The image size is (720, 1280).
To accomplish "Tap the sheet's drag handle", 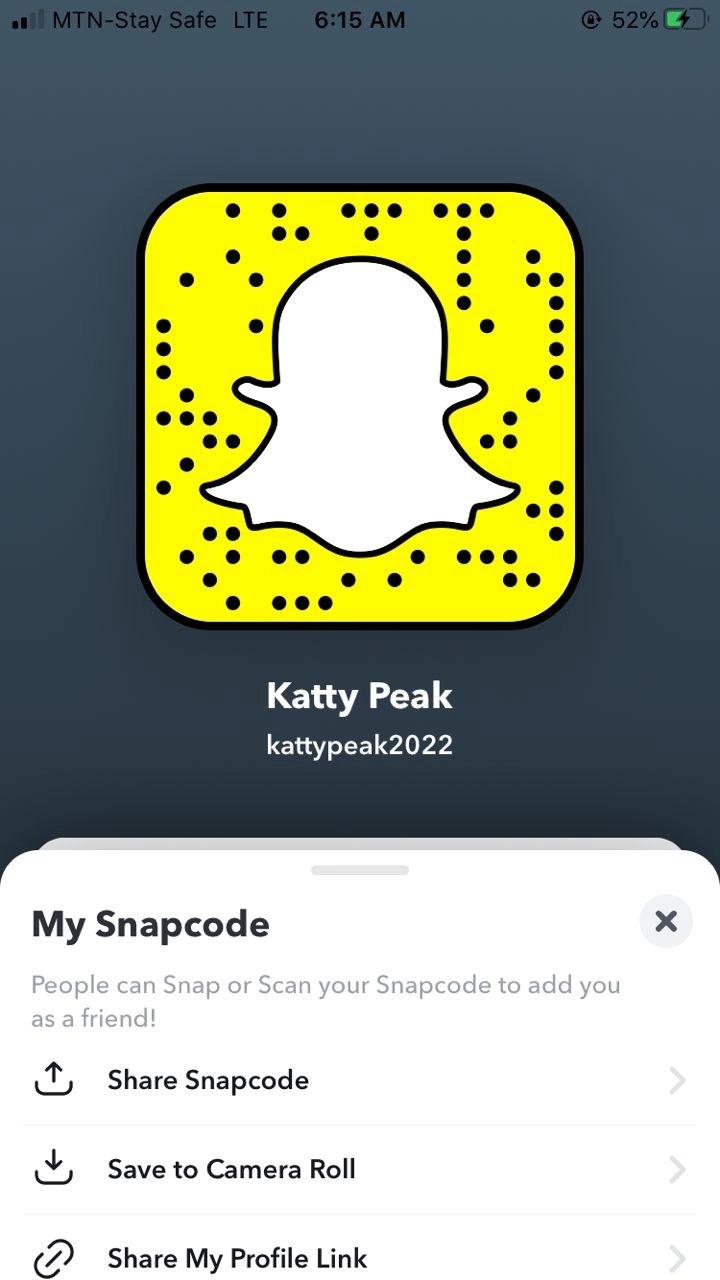I will click(x=360, y=870).
